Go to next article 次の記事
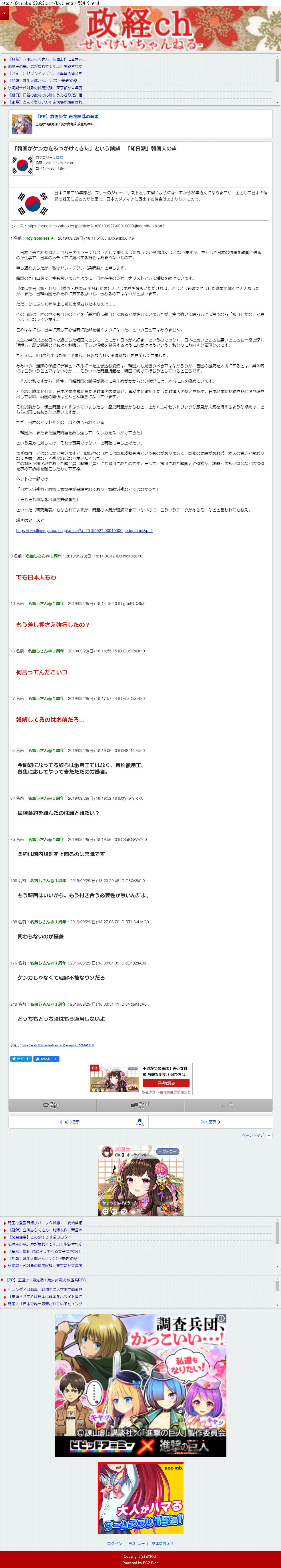Image resolution: width=281 pixels, height=1568 pixels. pos(210,1121)
